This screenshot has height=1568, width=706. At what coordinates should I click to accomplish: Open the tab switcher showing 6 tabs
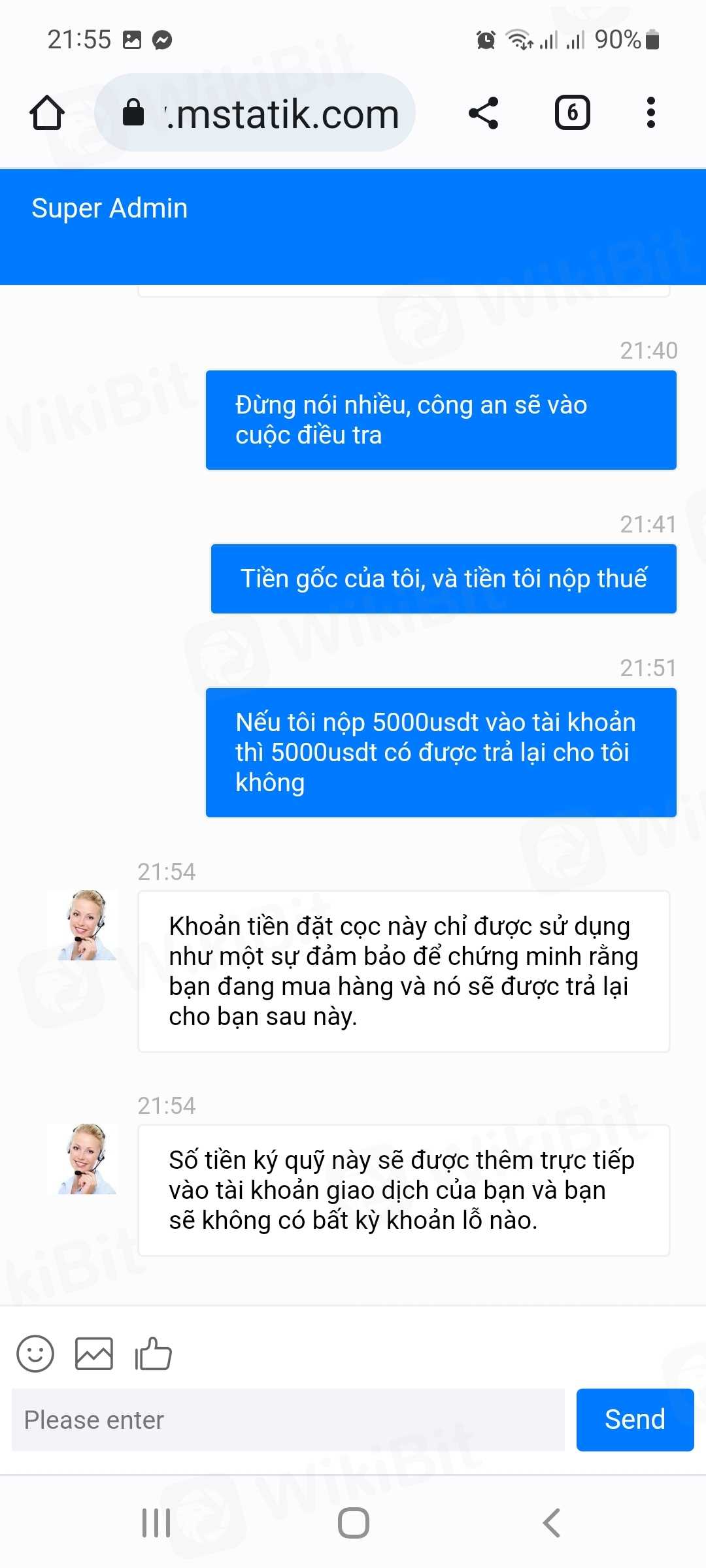(x=572, y=113)
